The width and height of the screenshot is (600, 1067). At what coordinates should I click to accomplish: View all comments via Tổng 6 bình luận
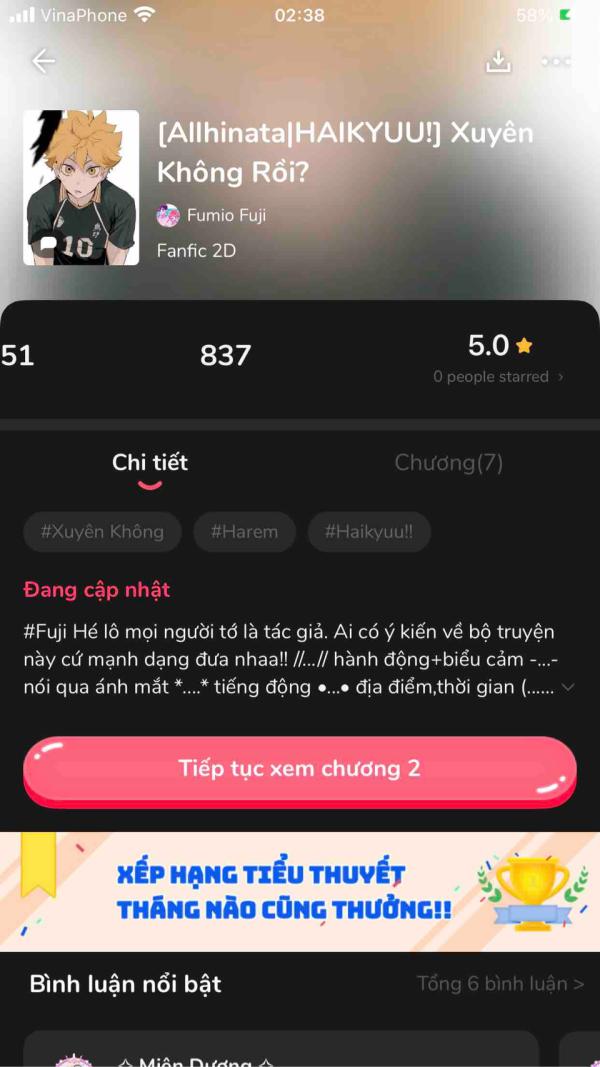(500, 984)
